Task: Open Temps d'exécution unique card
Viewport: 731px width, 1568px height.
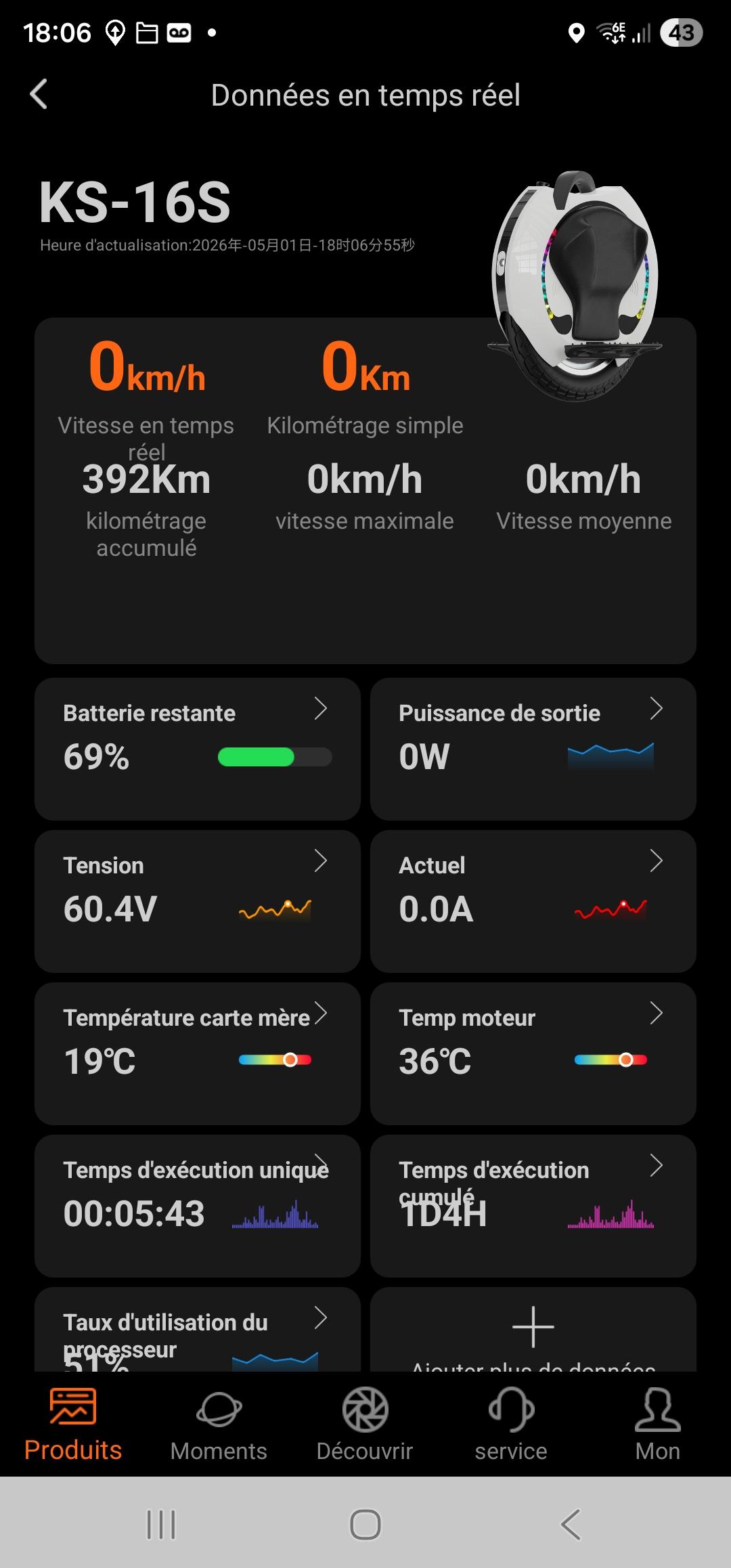Action: pos(197,1206)
